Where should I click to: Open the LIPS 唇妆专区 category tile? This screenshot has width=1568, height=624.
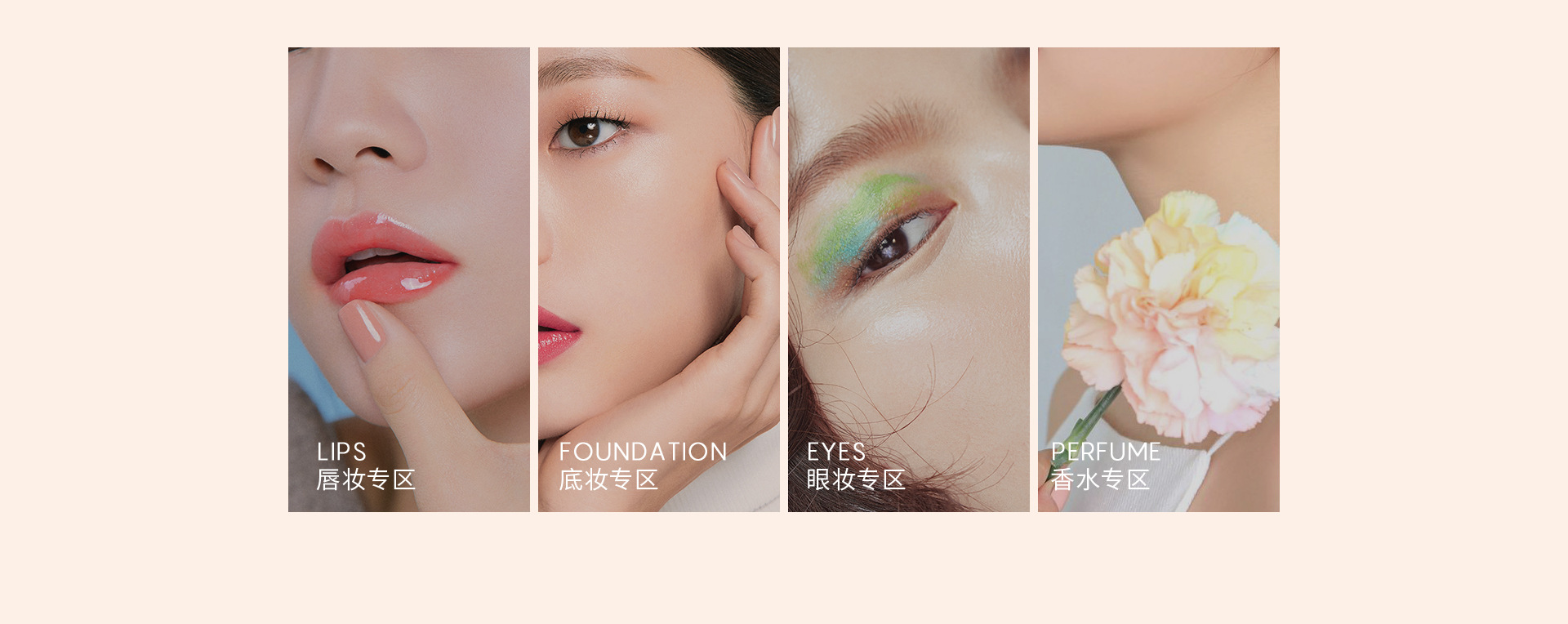(408, 279)
